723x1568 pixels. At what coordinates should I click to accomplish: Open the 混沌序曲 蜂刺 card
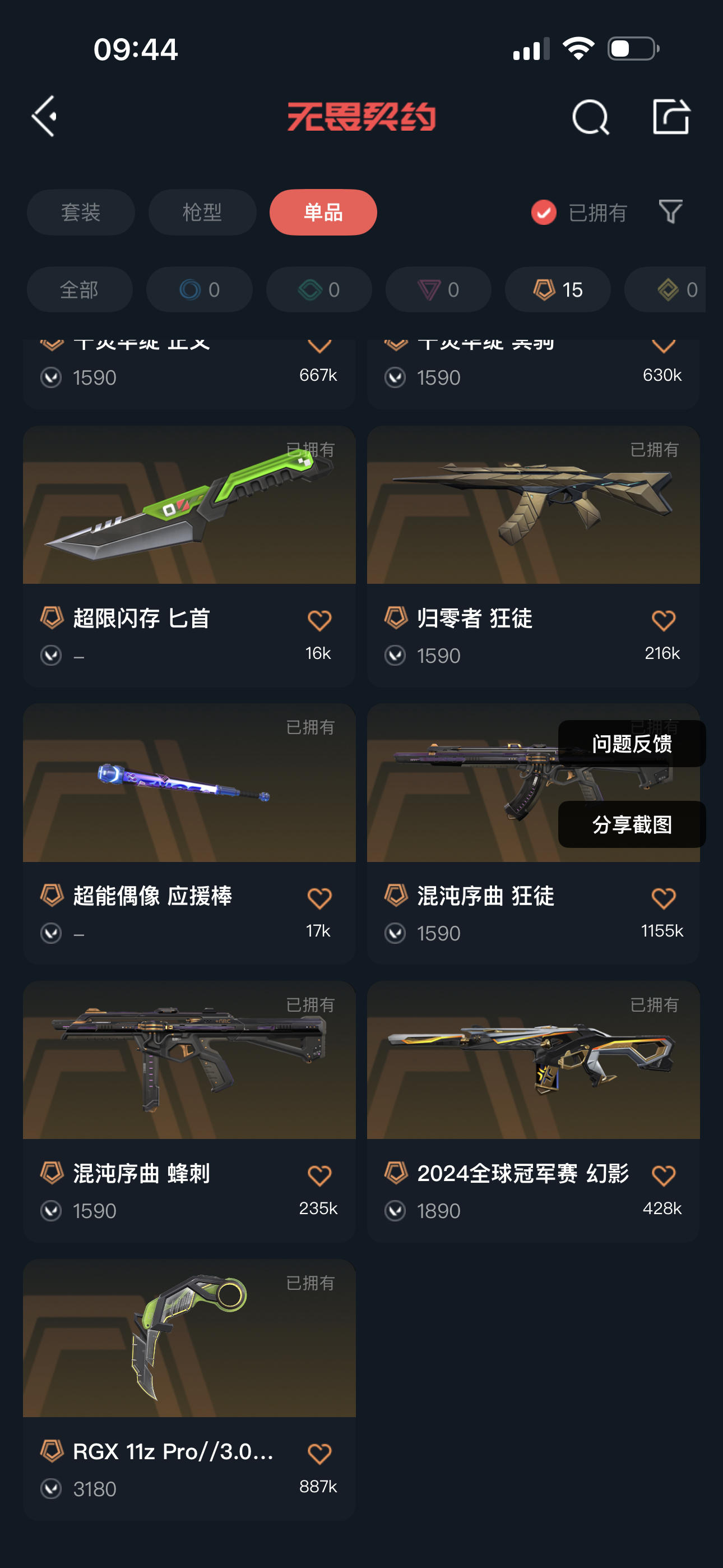click(x=189, y=1112)
